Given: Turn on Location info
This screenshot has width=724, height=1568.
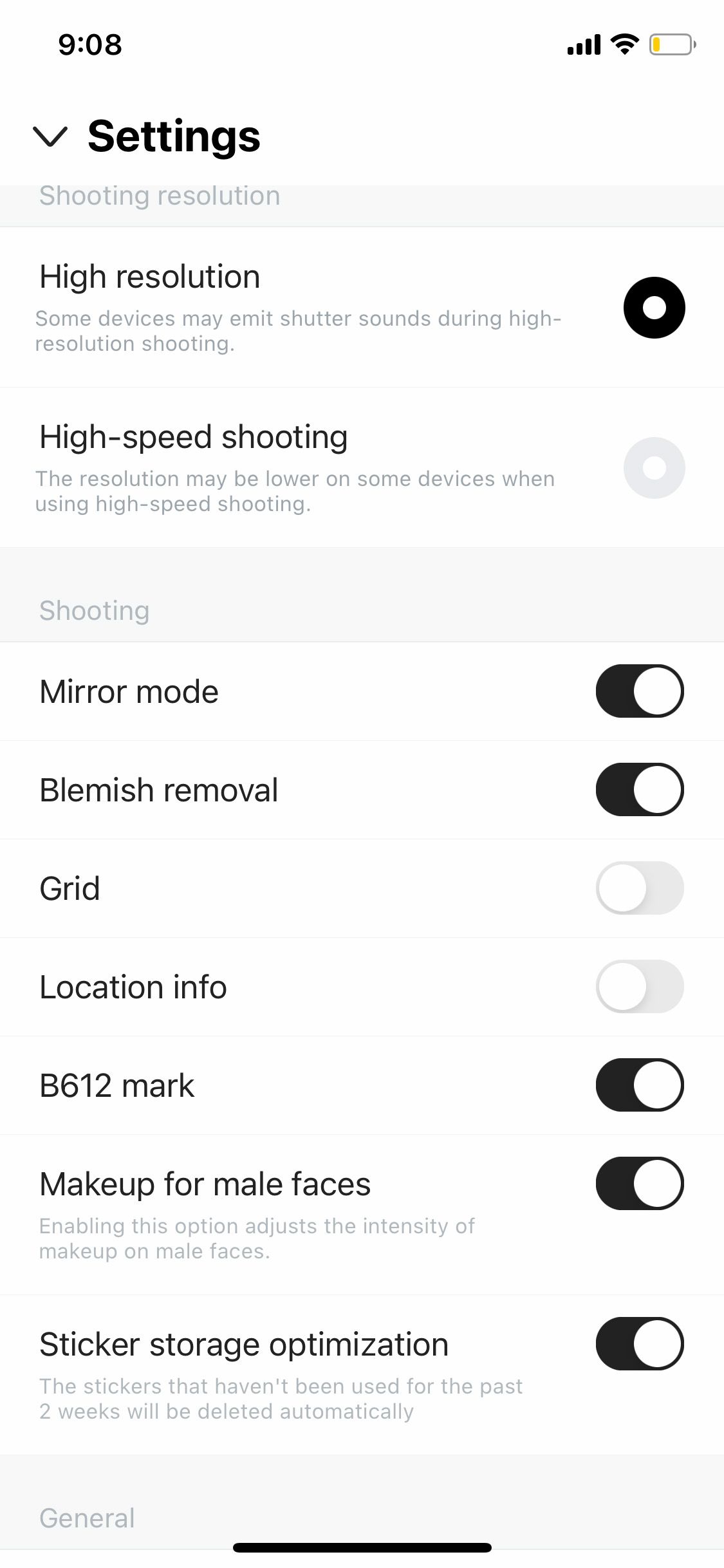Looking at the screenshot, I should coord(640,987).
